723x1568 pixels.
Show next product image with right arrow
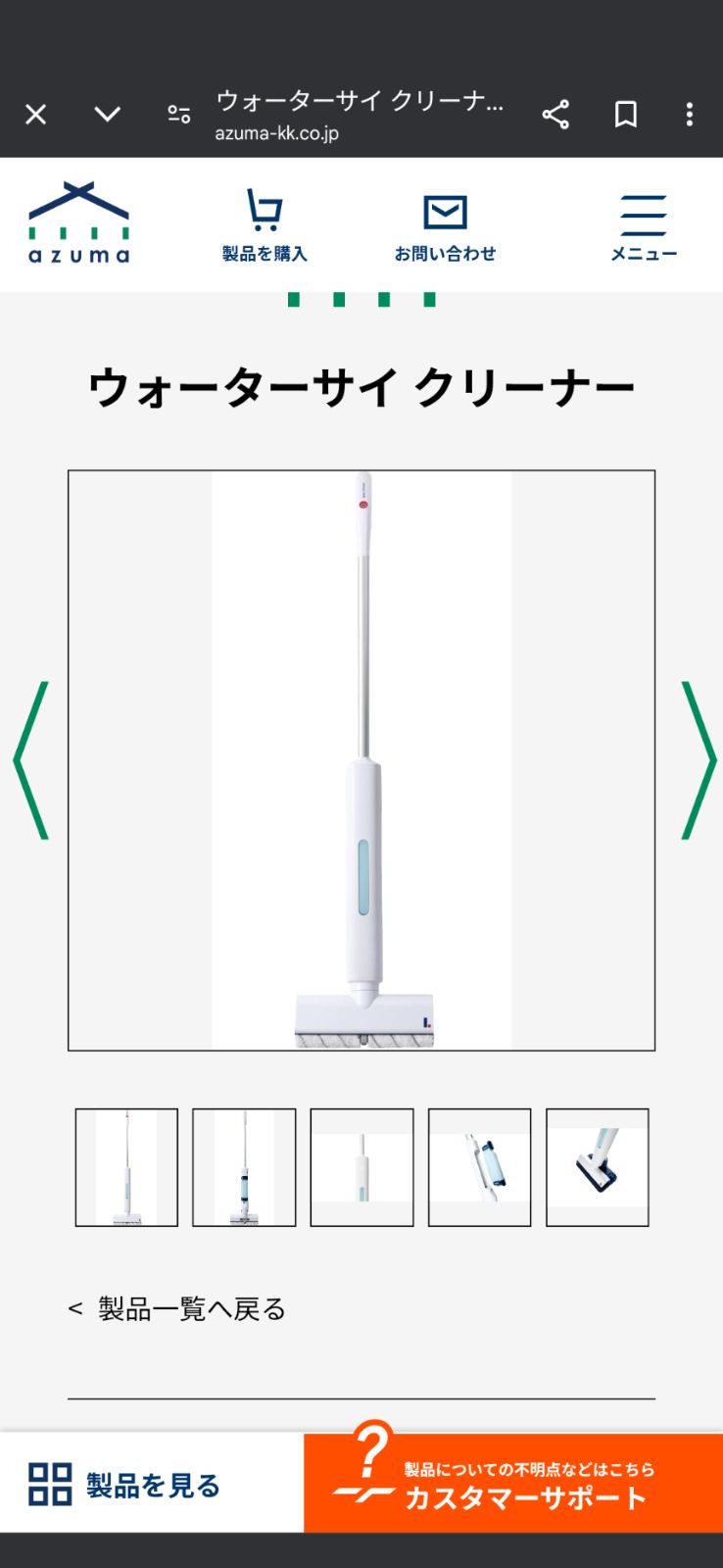coord(699,759)
